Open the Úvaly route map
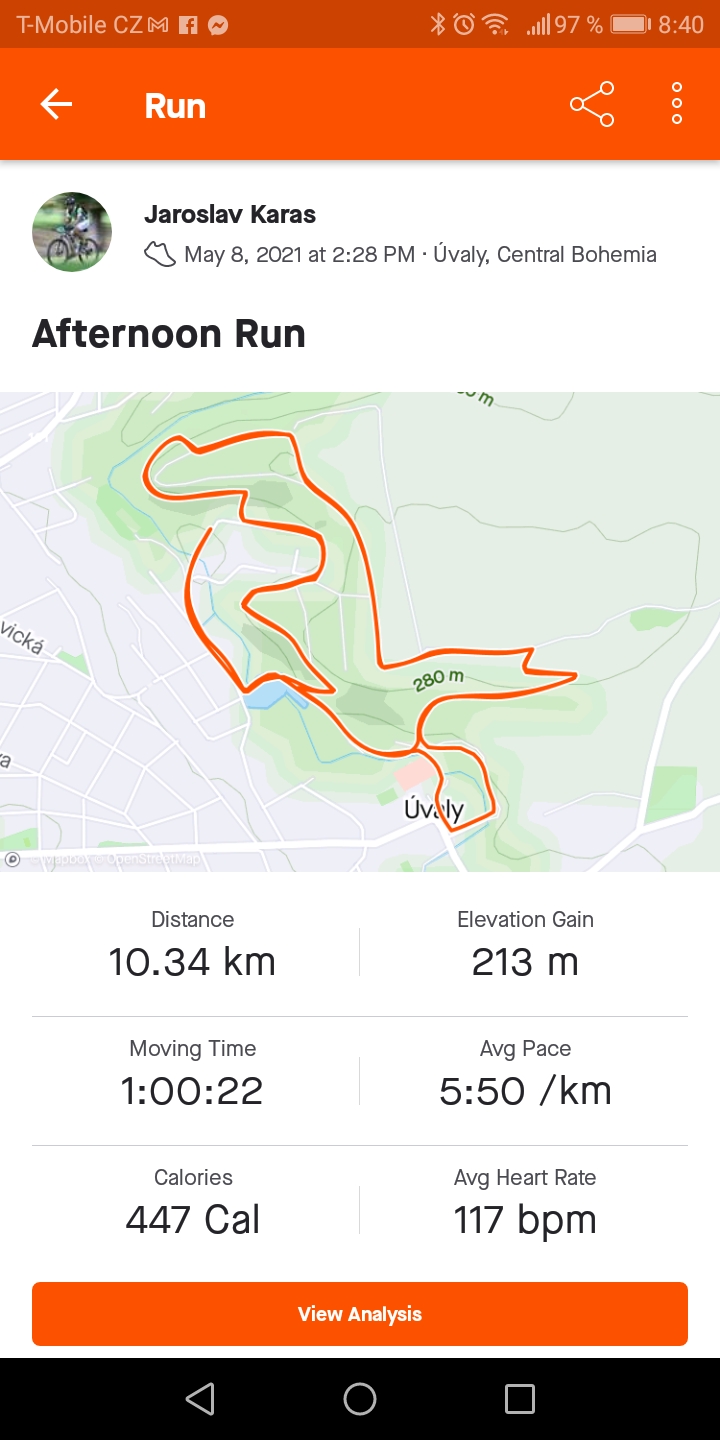This screenshot has width=720, height=1440. pos(360,632)
